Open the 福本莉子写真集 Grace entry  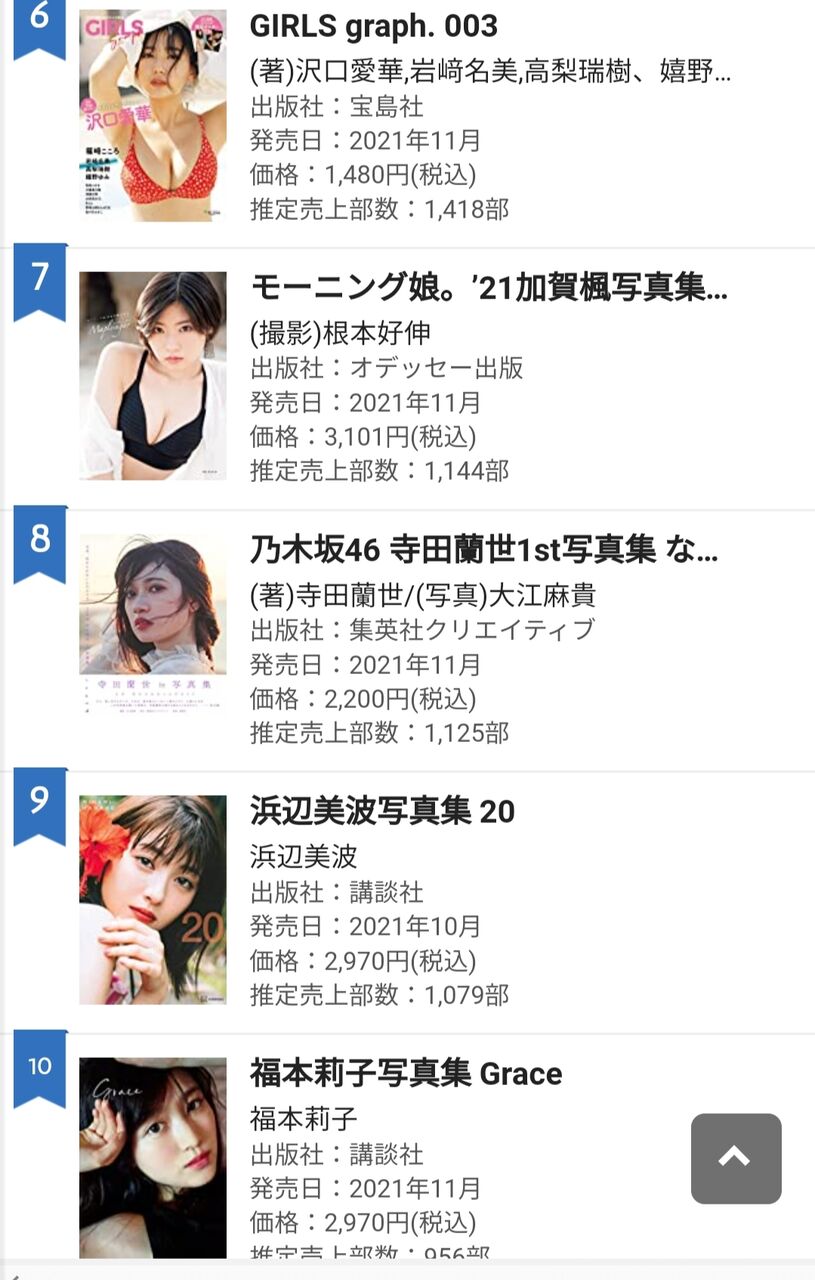coord(405,1073)
